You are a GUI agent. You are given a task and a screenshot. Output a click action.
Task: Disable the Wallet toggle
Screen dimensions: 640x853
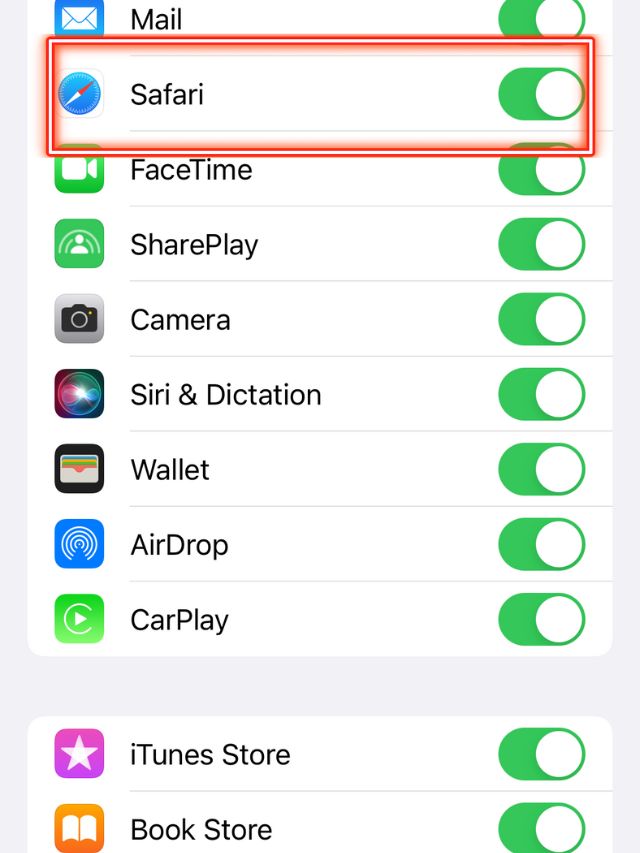pos(541,469)
